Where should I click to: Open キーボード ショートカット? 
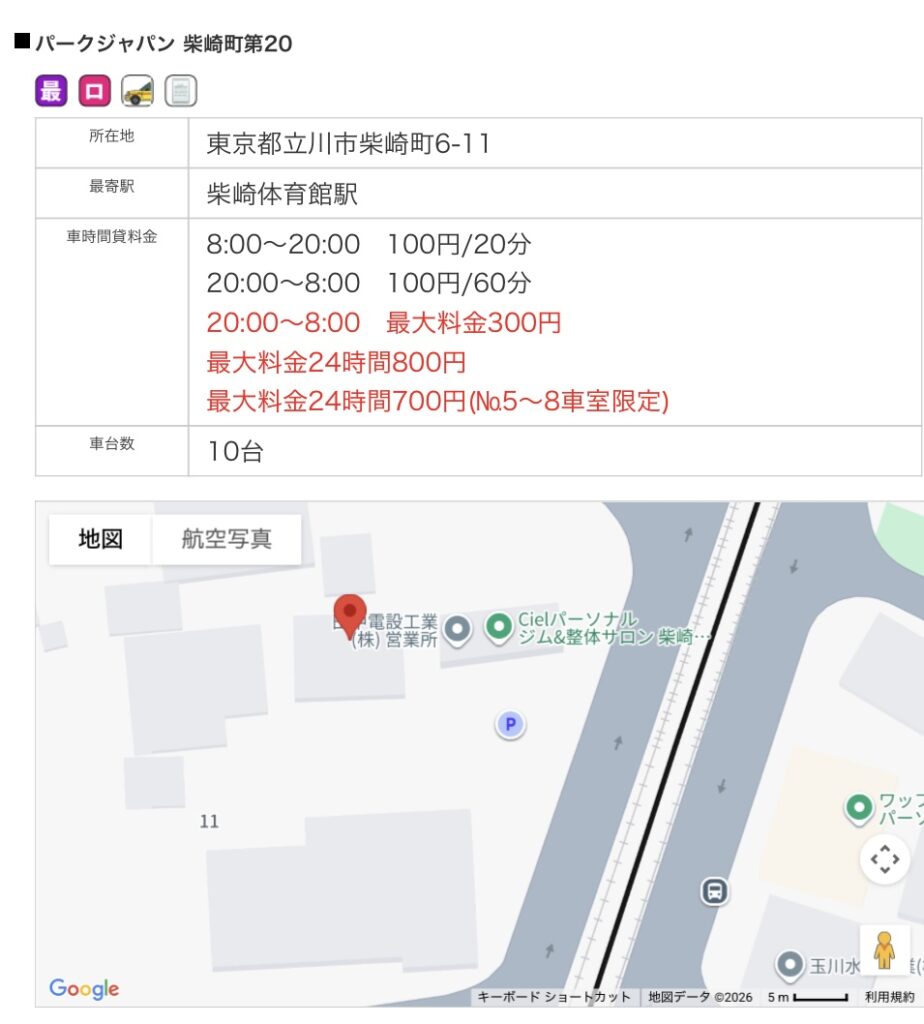click(x=554, y=997)
